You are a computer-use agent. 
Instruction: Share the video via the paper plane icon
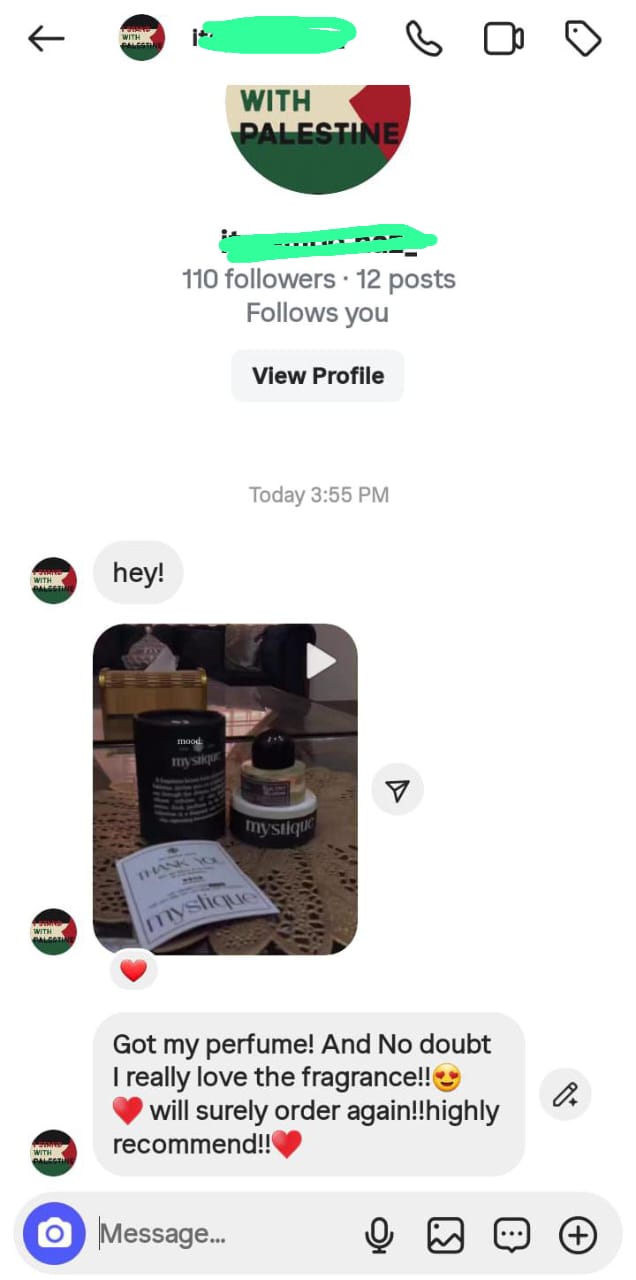(397, 791)
